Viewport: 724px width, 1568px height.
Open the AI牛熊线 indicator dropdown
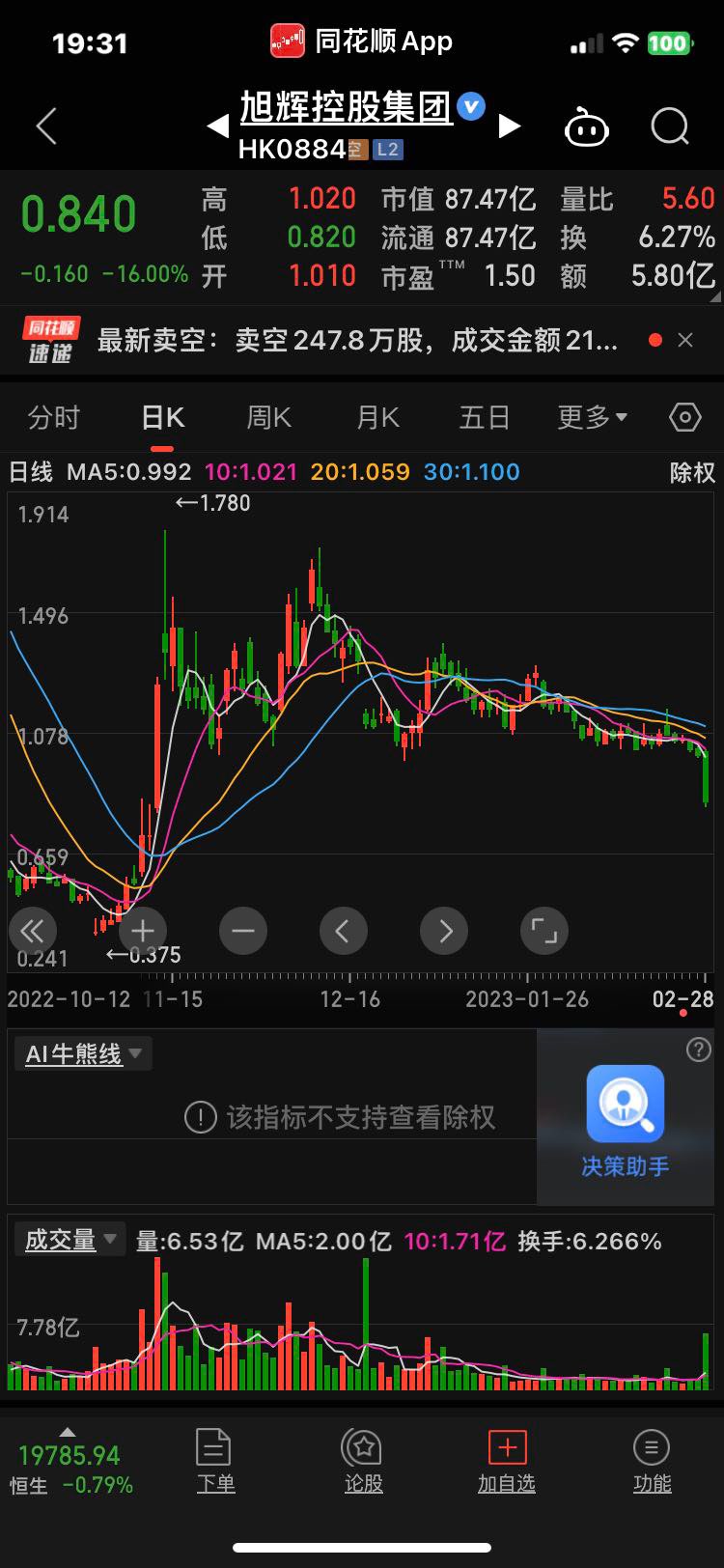coord(84,1053)
